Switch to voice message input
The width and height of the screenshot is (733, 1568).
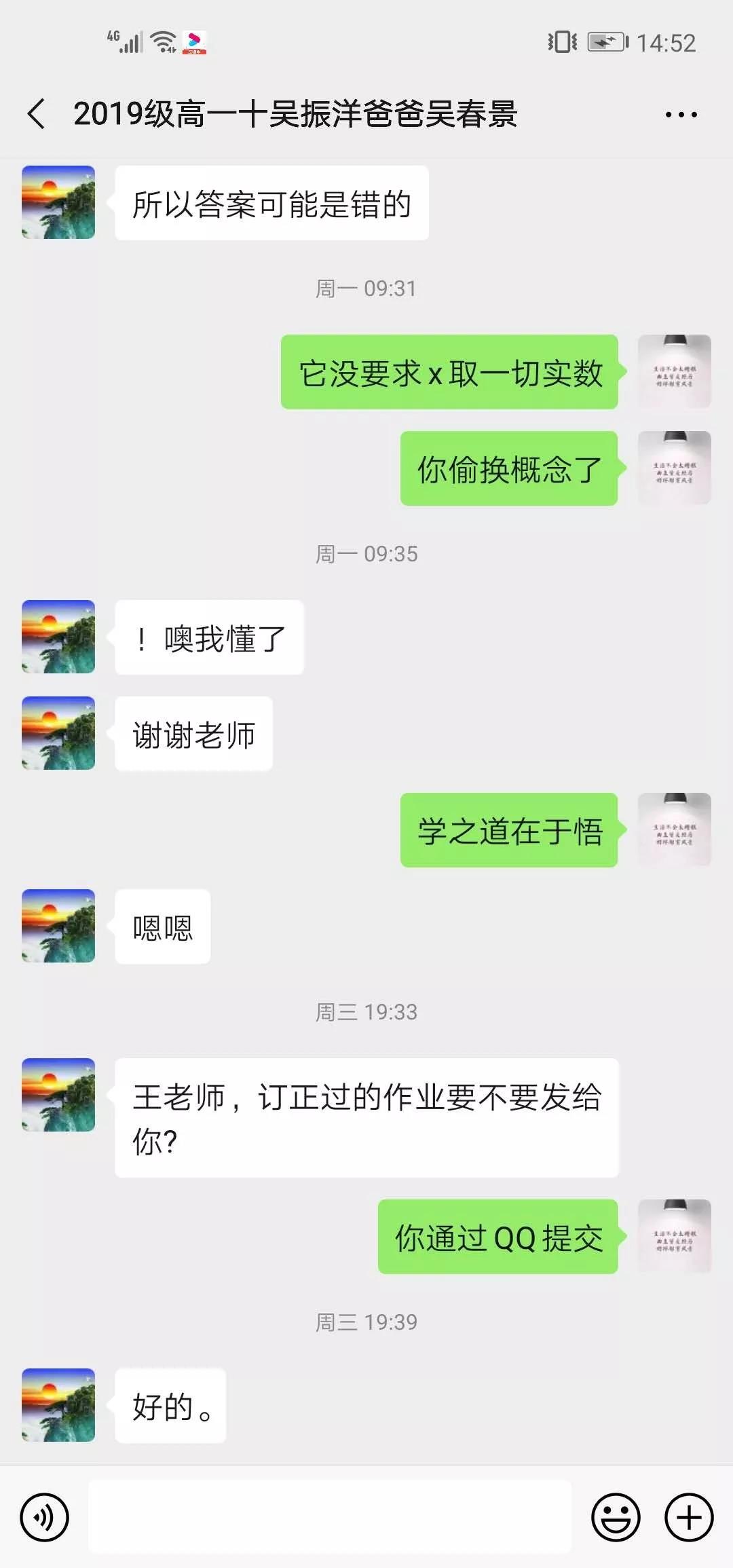click(45, 1517)
